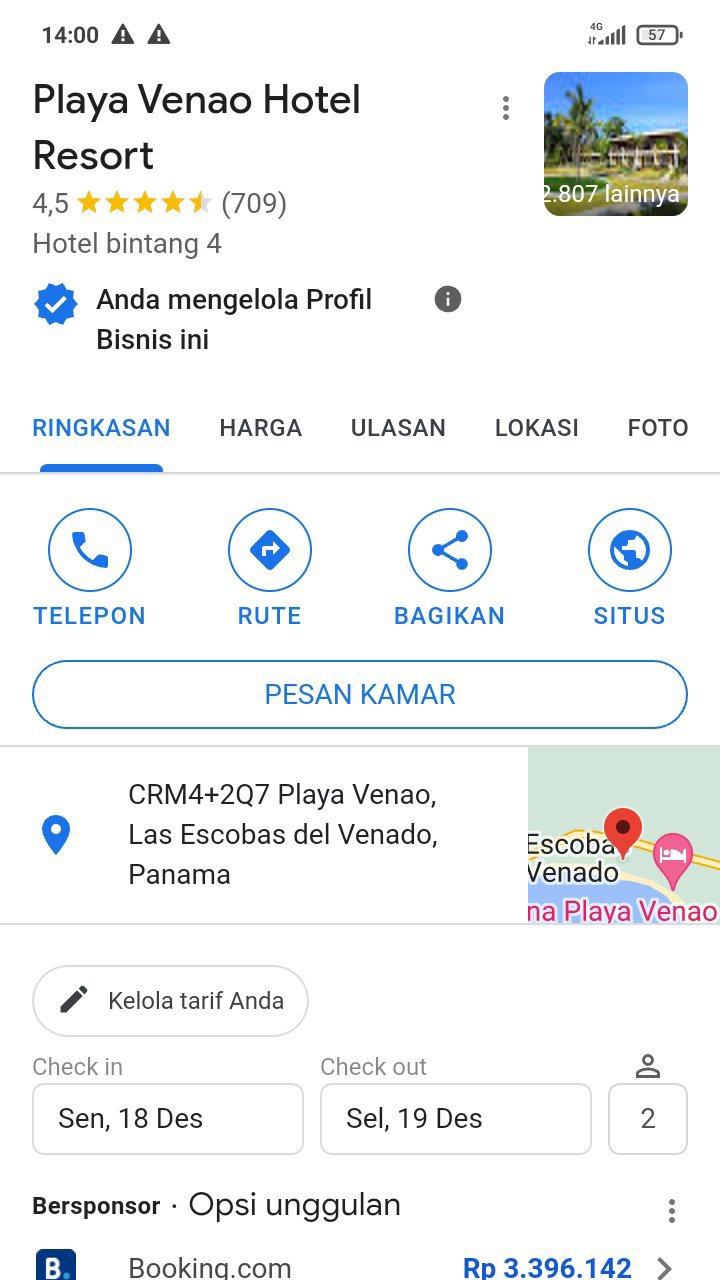Change the check-in date Sen, 18 Des
This screenshot has height=1280, width=720.
pyautogui.click(x=168, y=1118)
